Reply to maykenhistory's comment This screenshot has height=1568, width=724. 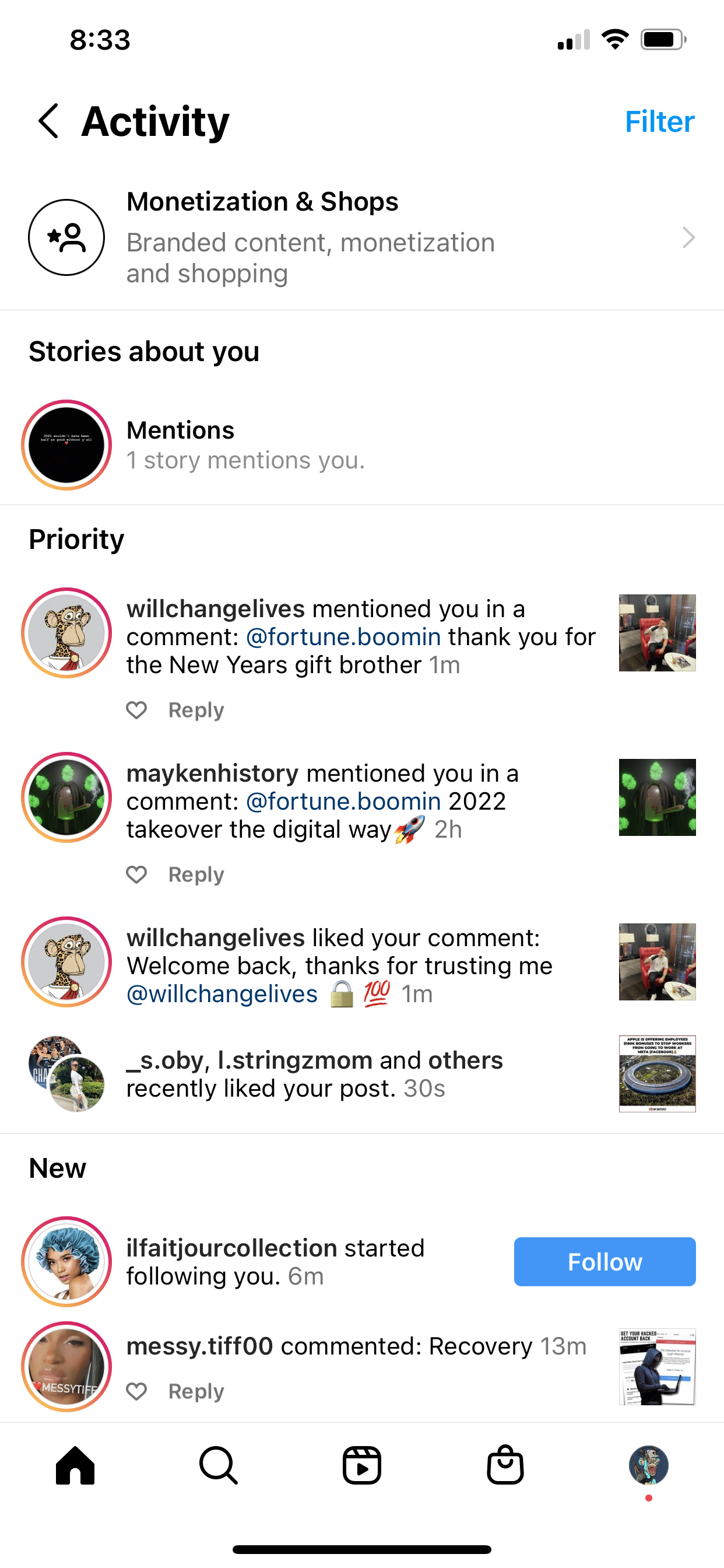196,874
